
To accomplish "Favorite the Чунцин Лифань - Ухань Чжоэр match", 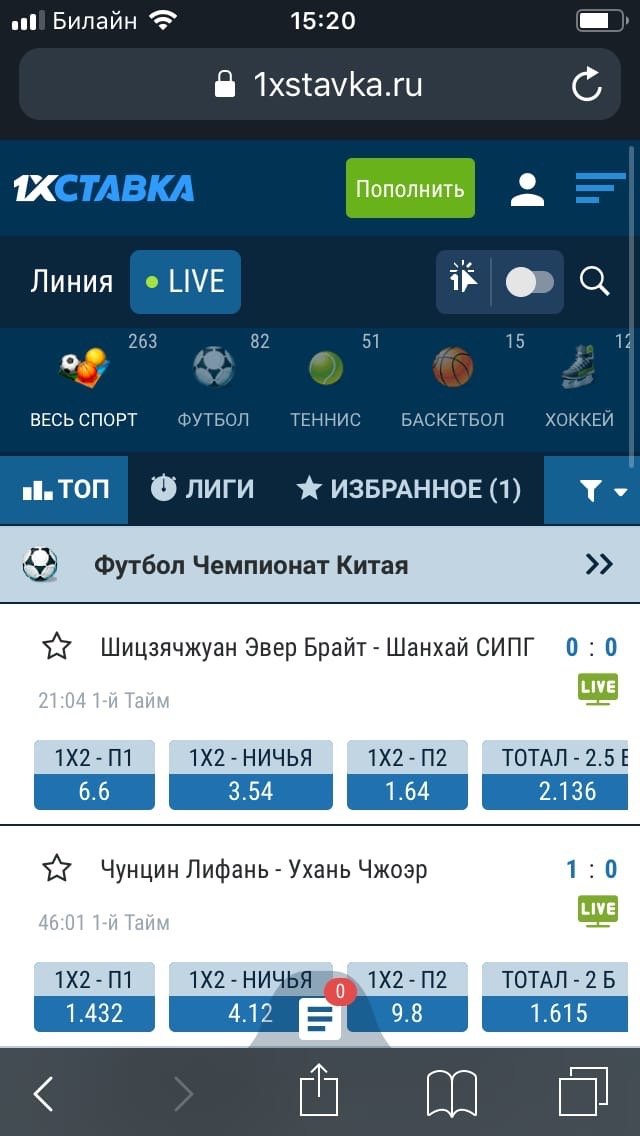I will click(57, 869).
